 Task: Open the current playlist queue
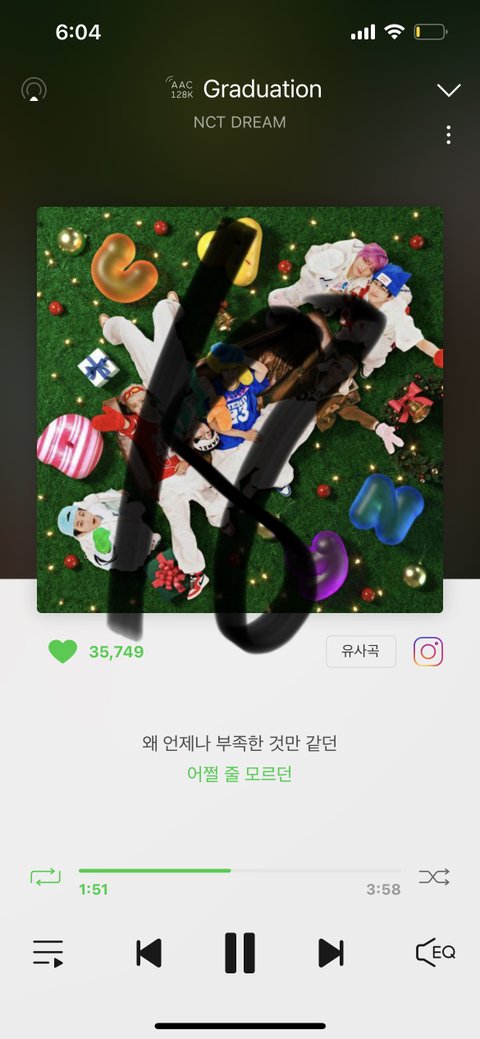pyautogui.click(x=48, y=954)
